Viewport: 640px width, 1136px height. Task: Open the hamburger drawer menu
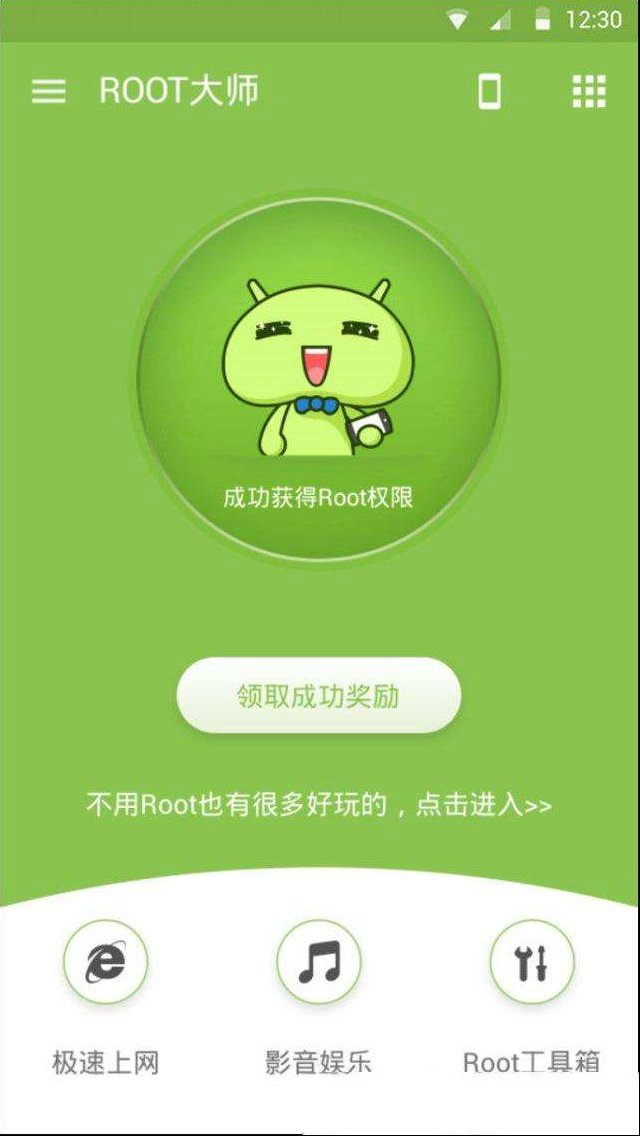click(x=49, y=92)
